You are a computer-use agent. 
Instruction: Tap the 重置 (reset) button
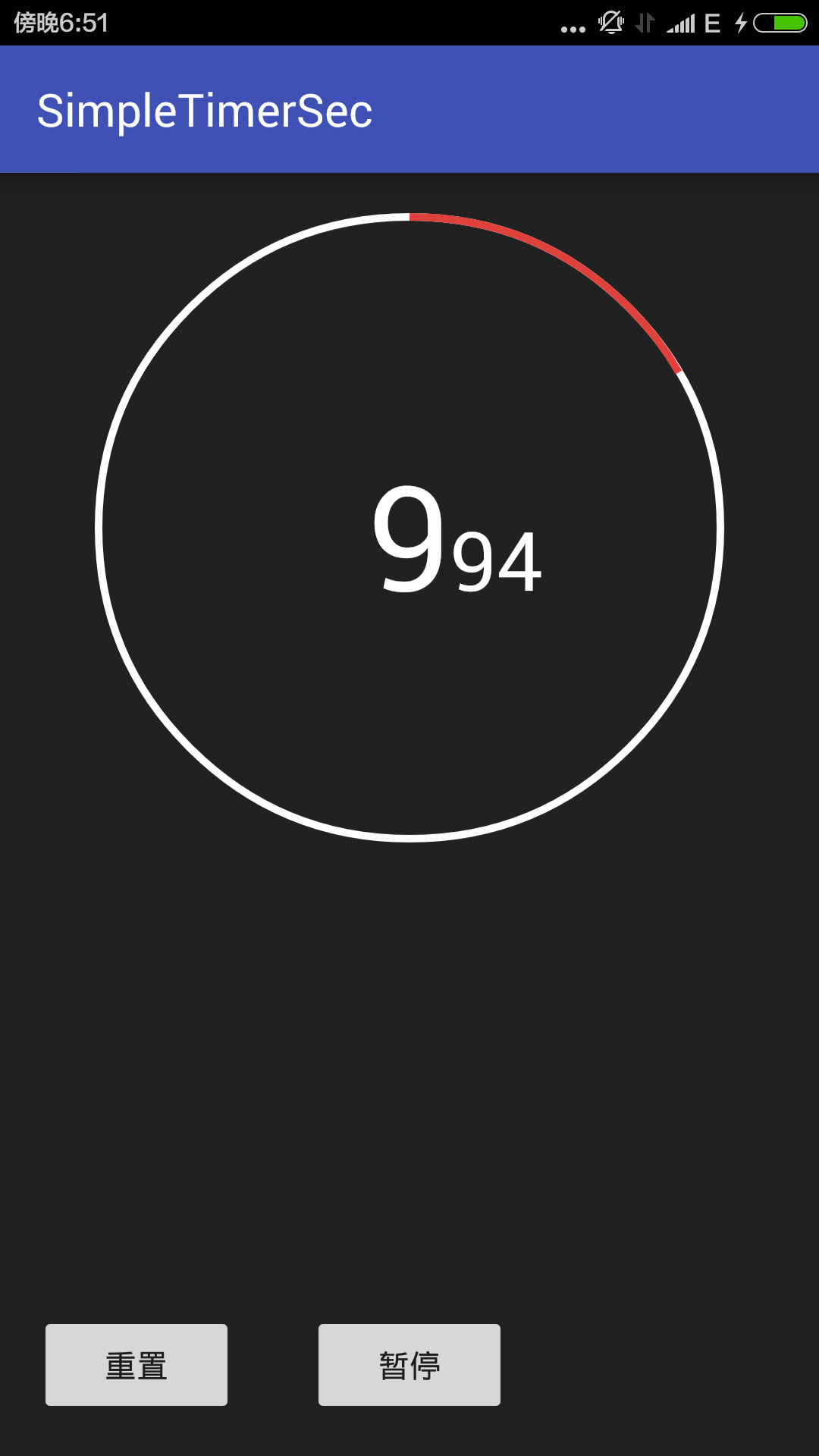pyautogui.click(x=136, y=1365)
